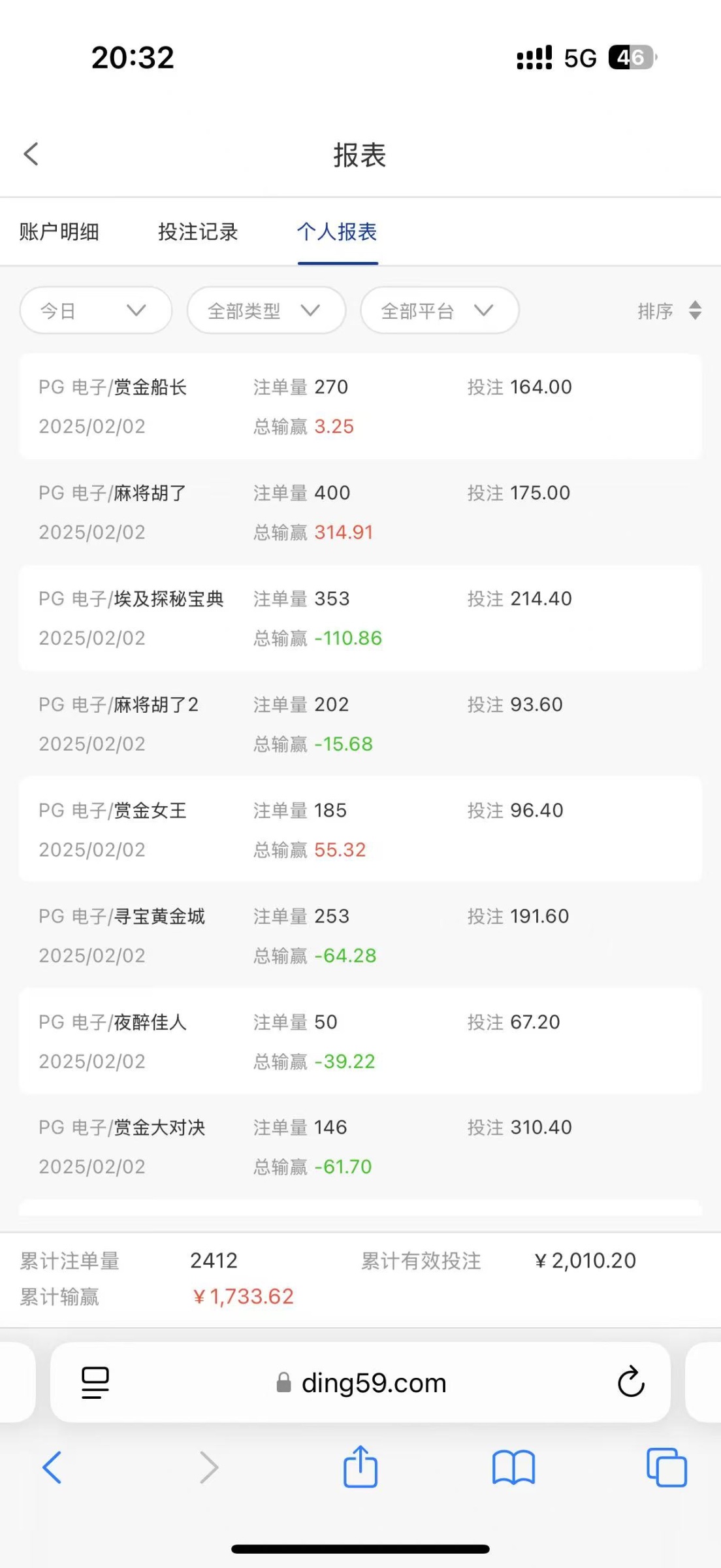Show all open Safari tabs
721x1568 pixels.
pyautogui.click(x=666, y=1467)
